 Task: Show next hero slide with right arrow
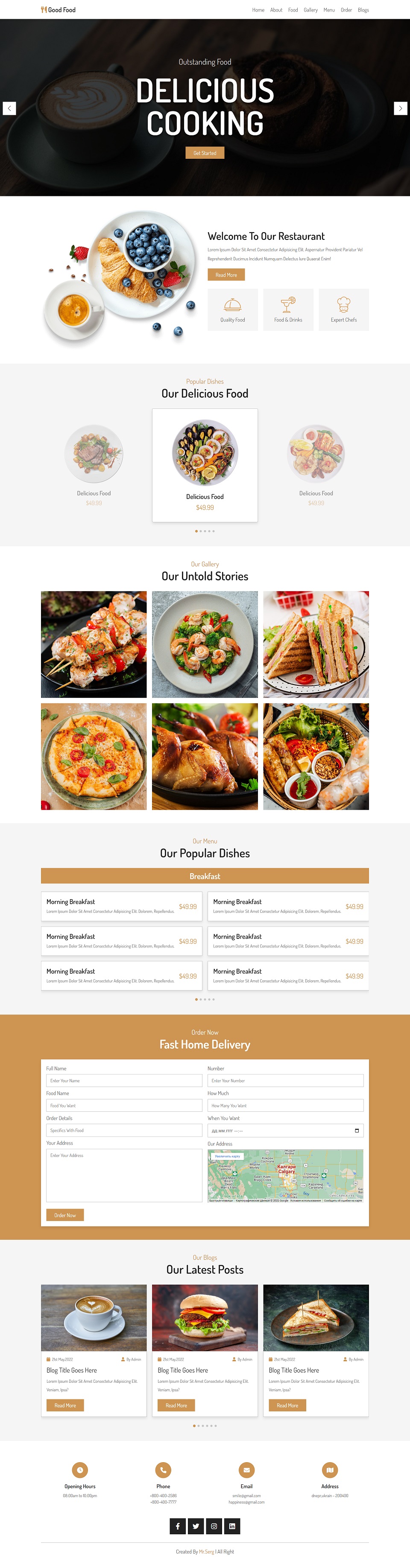[x=400, y=108]
